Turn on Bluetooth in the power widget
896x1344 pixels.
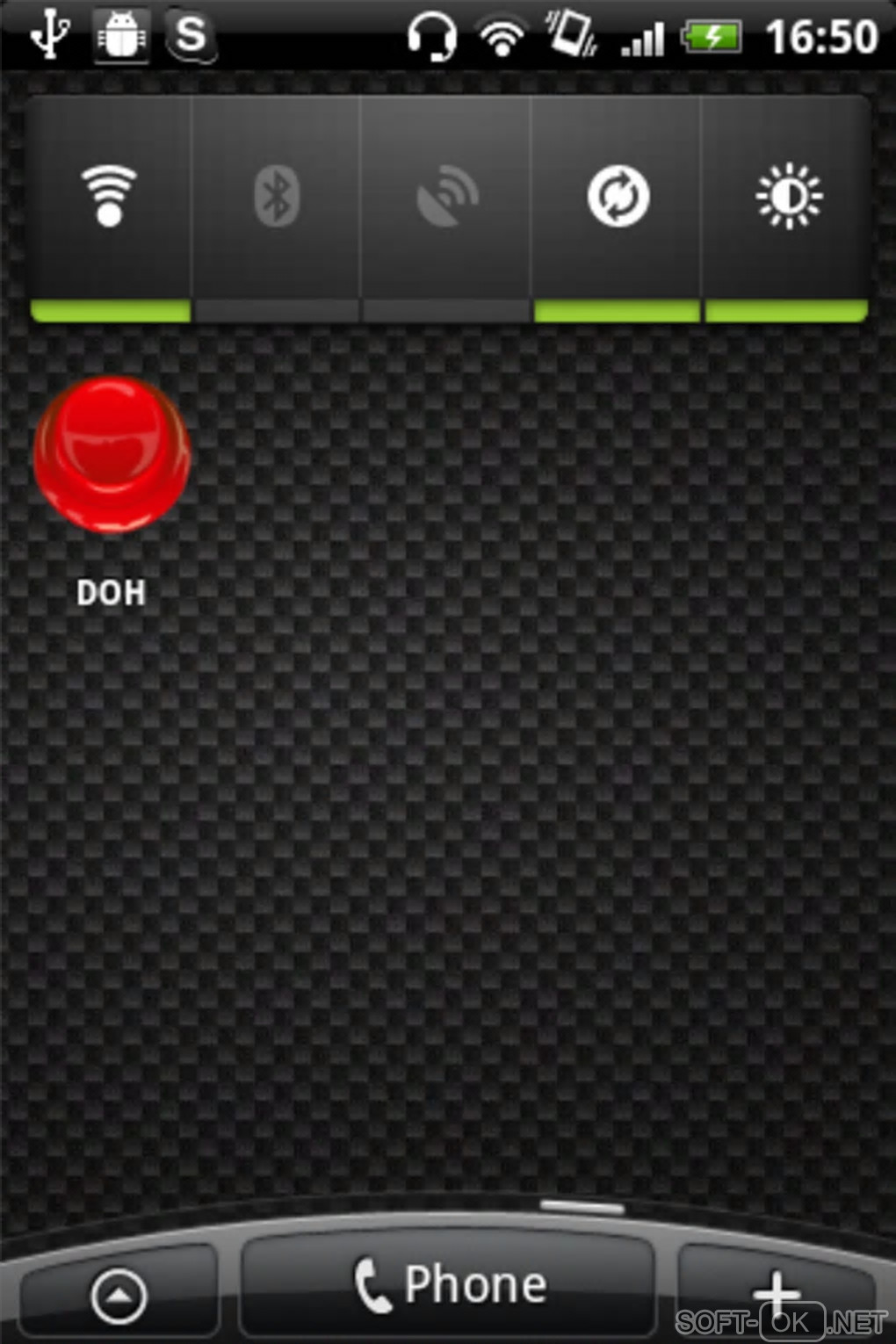pos(276,198)
